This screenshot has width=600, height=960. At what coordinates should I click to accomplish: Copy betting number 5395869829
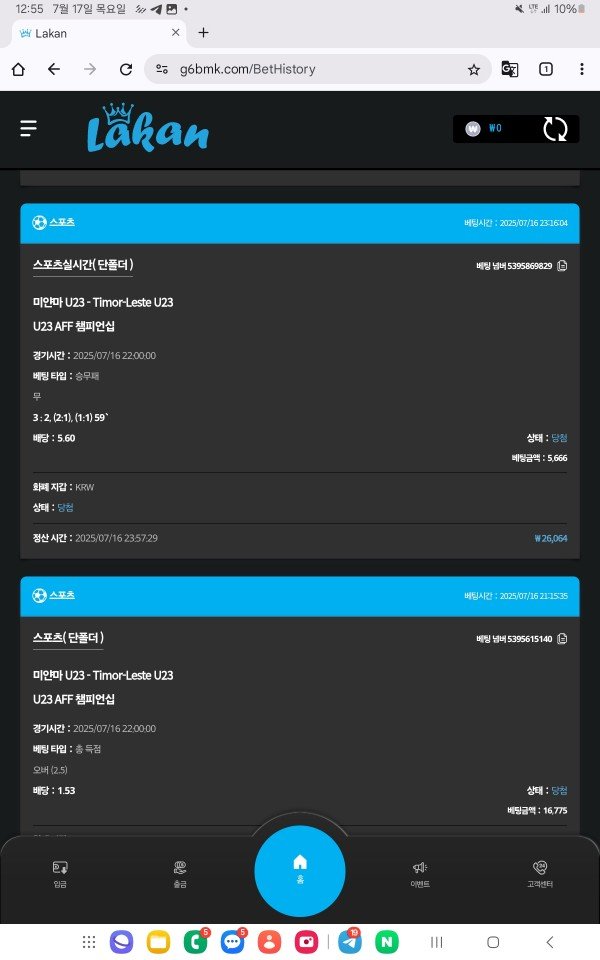point(562,266)
